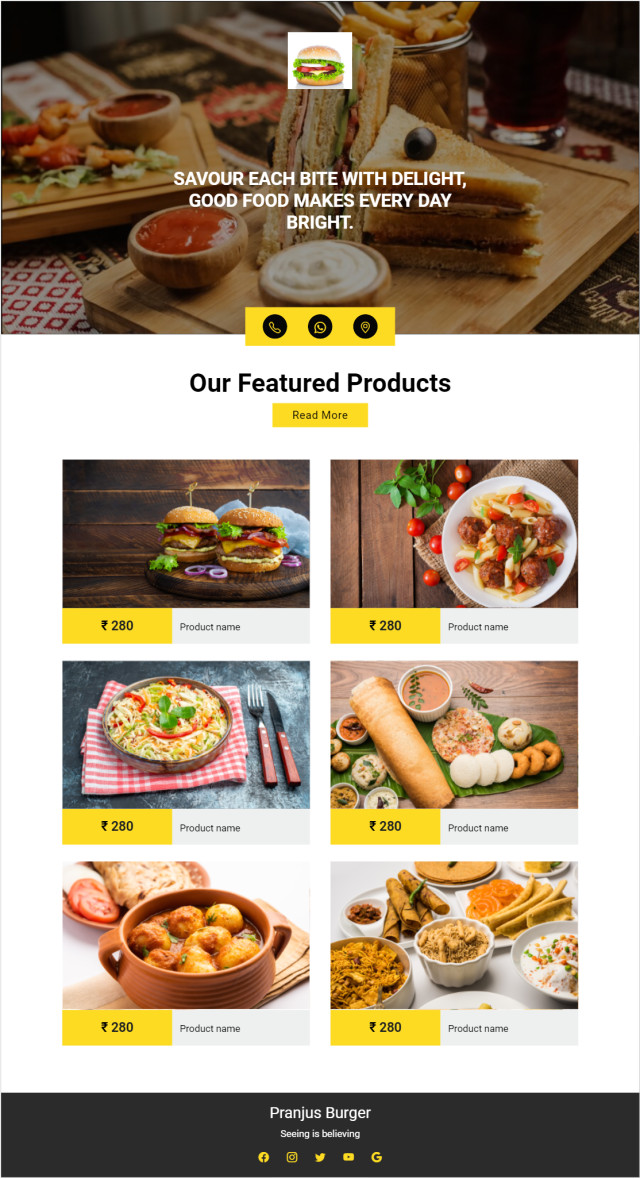Open the Twitter link in footer
The image size is (640, 1179).
coord(320,1157)
